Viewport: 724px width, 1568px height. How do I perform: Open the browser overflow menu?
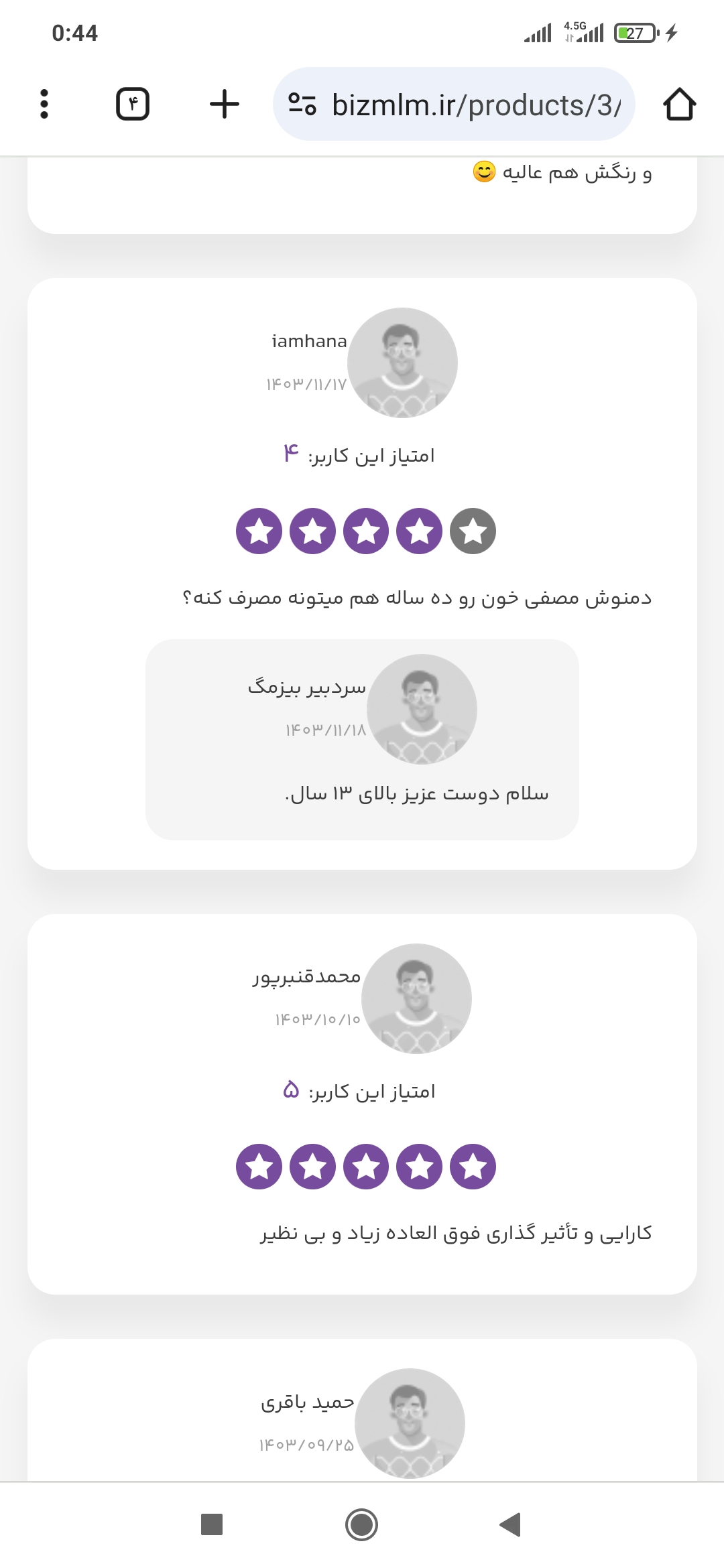point(44,104)
